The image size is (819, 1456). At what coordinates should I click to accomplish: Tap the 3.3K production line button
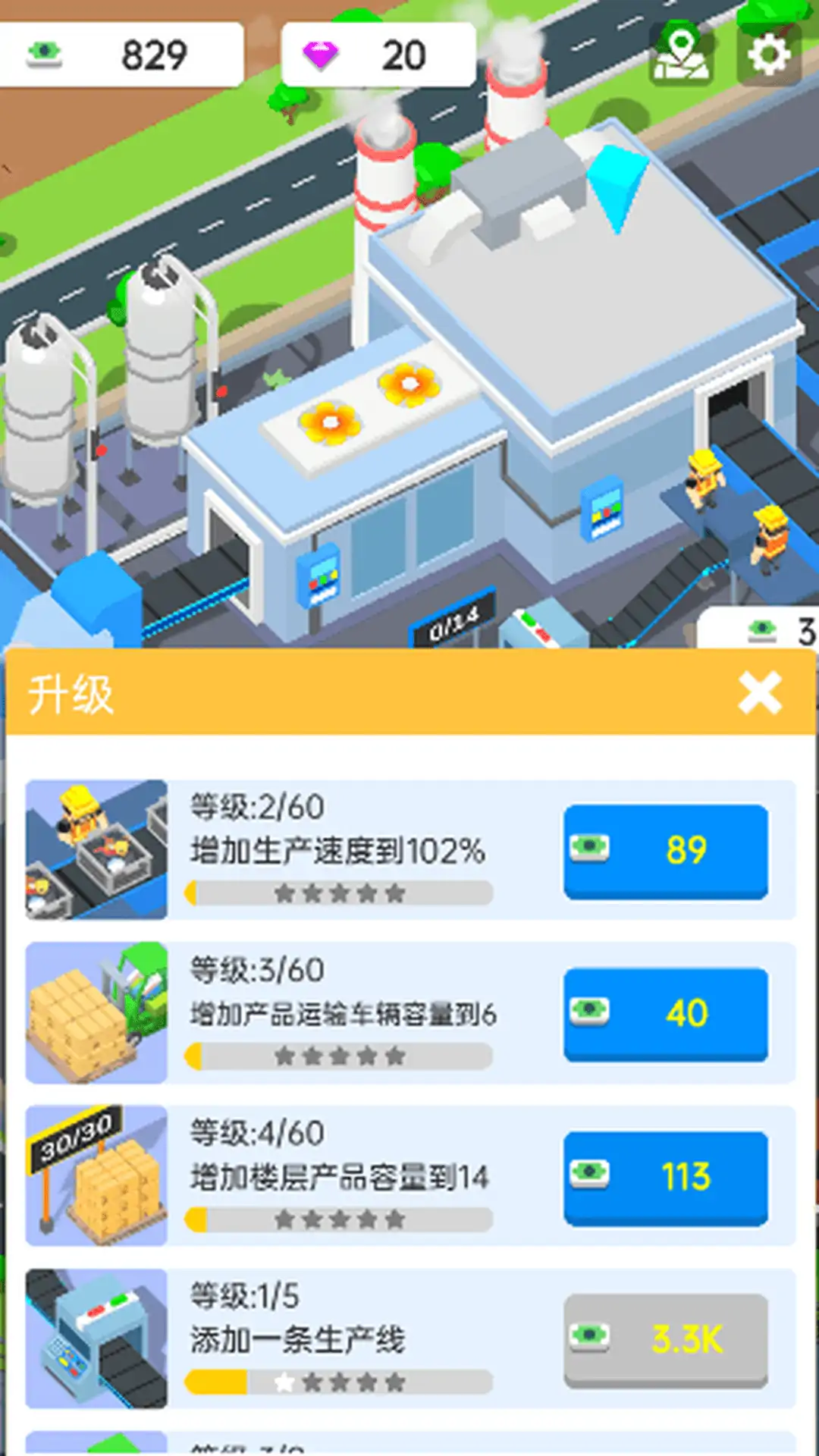665,1340
